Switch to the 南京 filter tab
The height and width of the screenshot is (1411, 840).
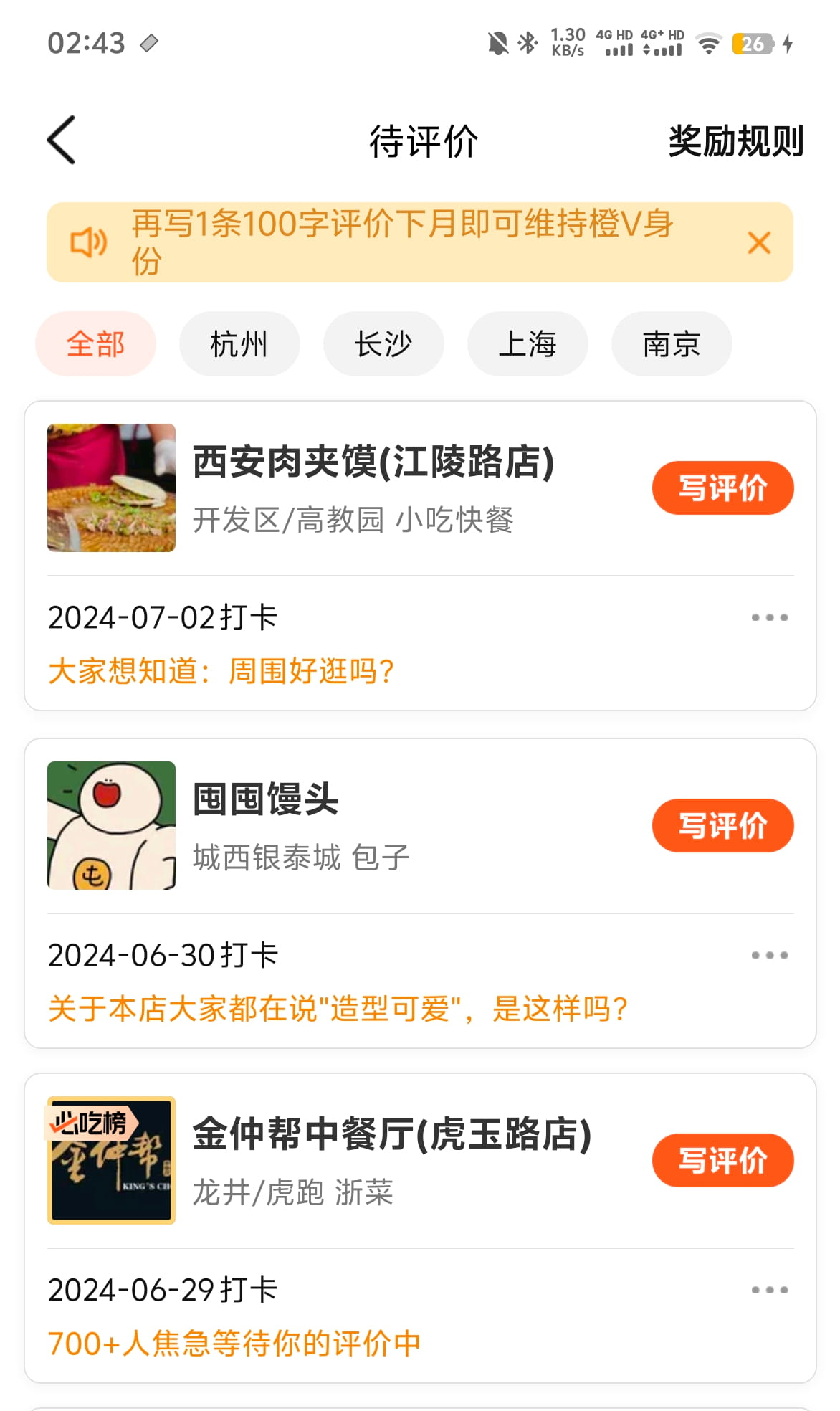[671, 343]
